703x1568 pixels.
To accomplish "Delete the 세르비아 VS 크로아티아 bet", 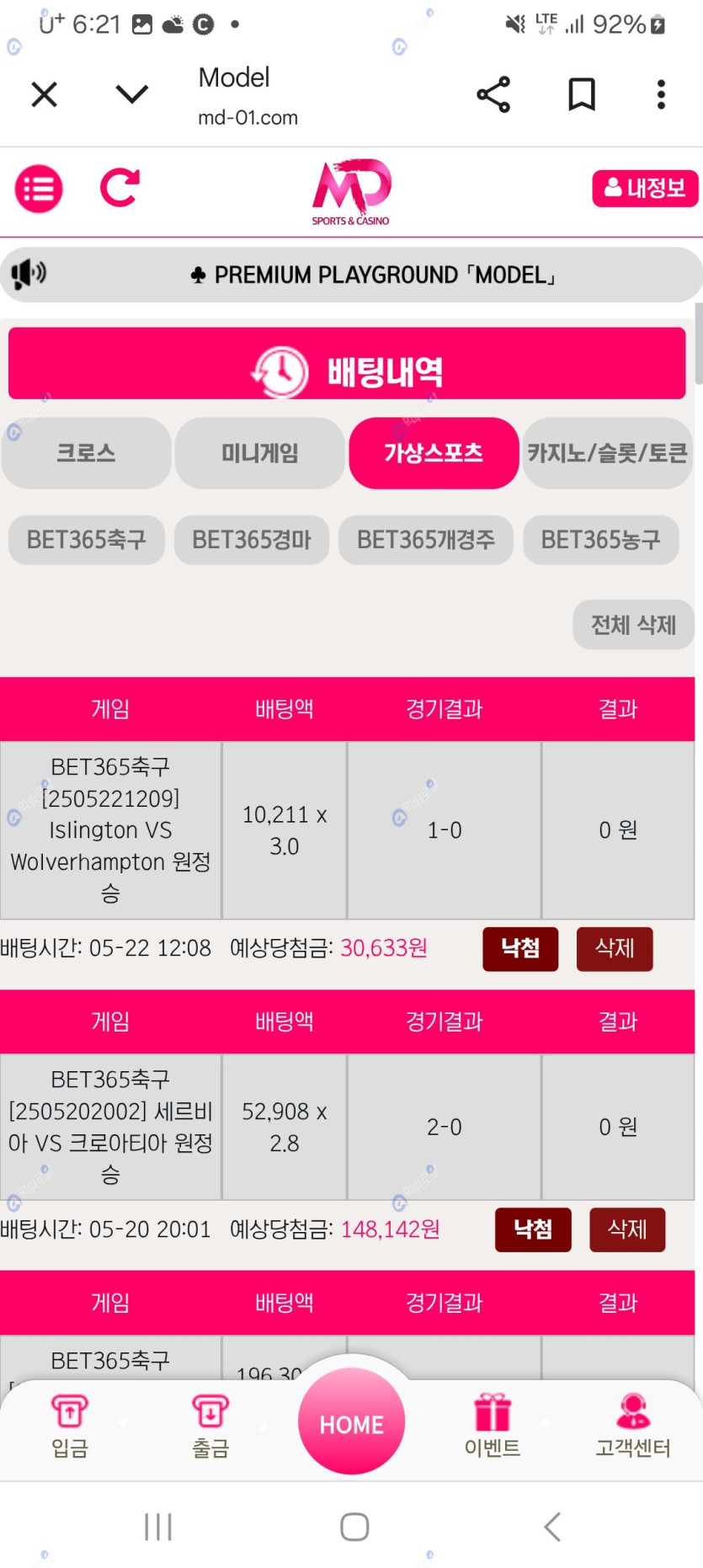I will 627,1229.
